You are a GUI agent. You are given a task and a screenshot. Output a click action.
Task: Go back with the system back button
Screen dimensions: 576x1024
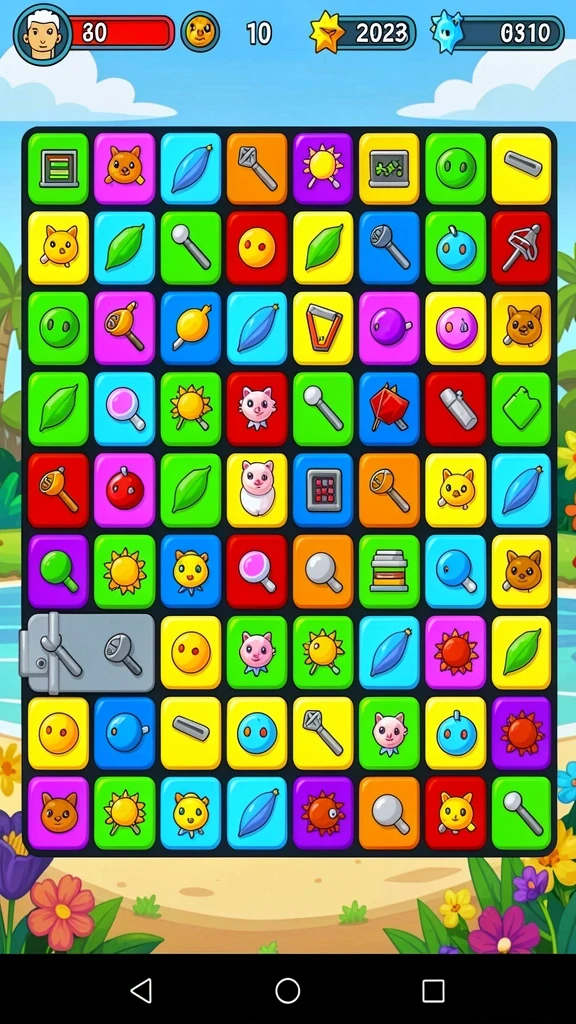point(142,990)
